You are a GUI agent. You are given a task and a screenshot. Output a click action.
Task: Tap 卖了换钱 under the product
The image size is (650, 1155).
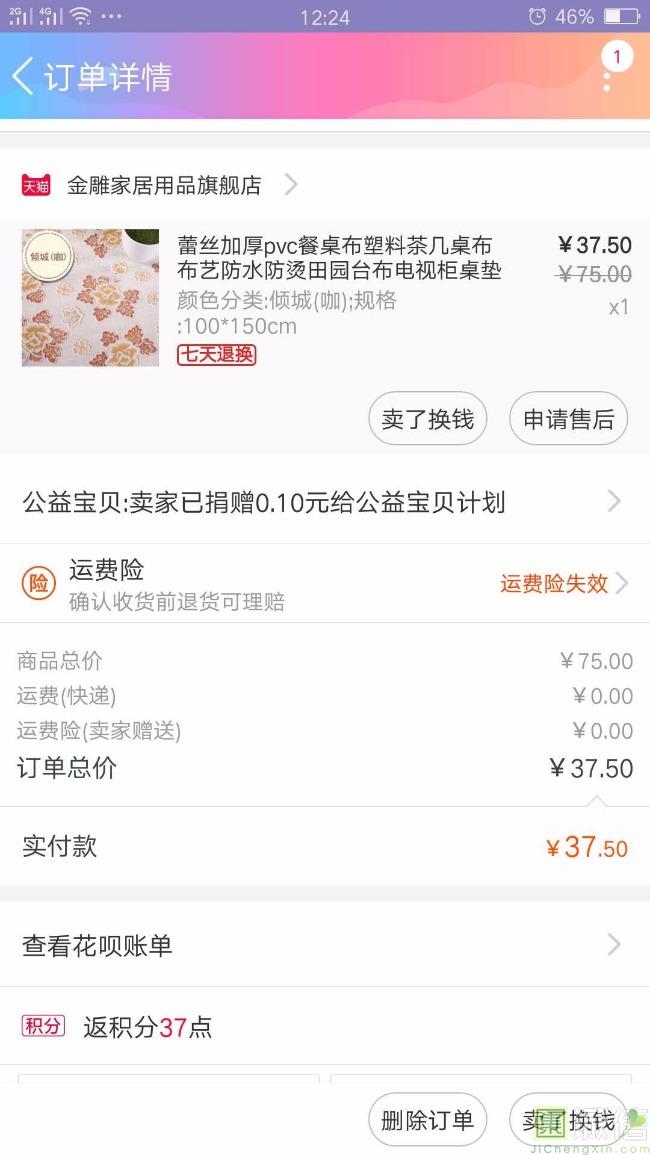(x=427, y=419)
